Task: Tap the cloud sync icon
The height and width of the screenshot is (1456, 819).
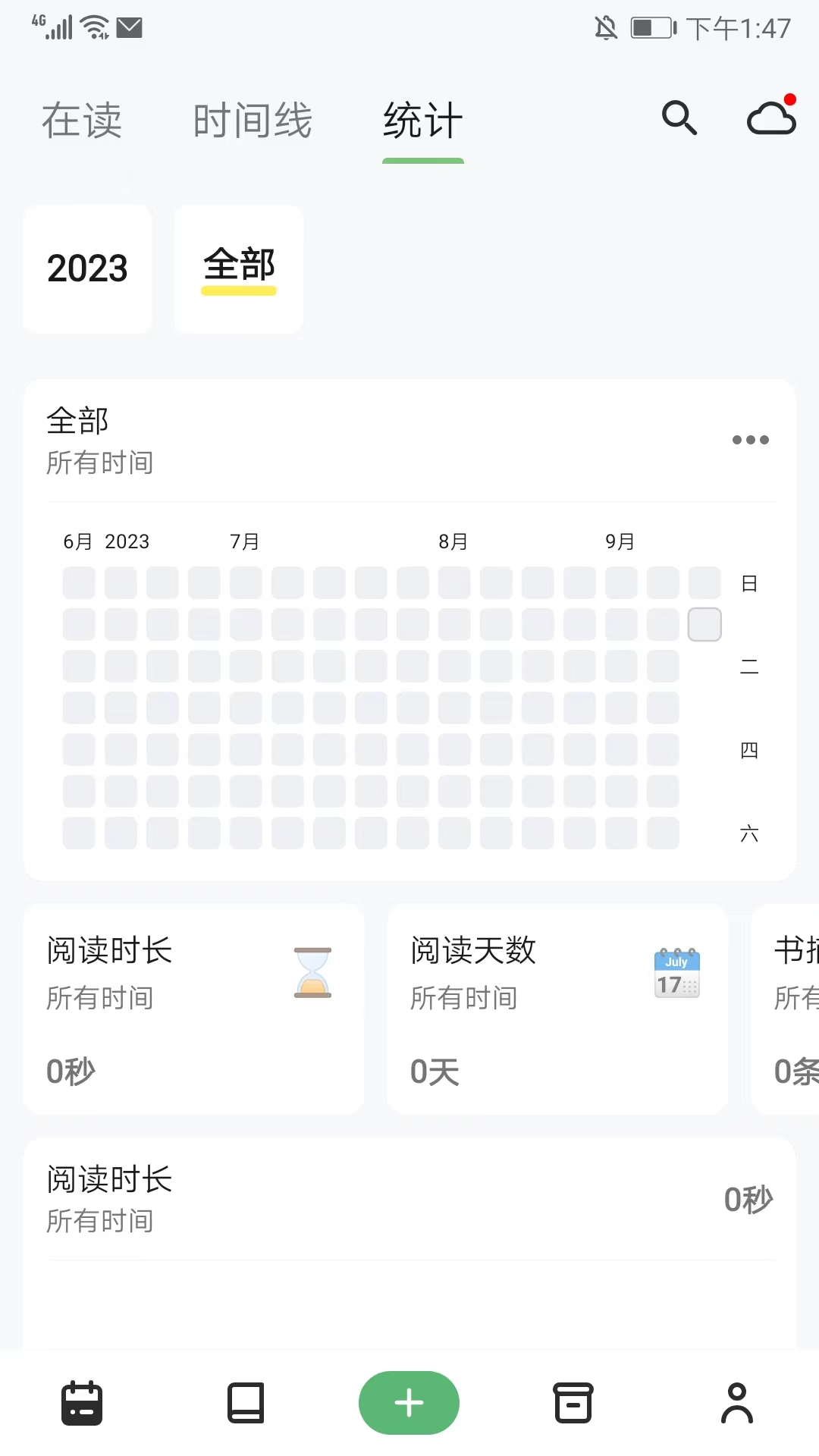Action: [x=770, y=118]
